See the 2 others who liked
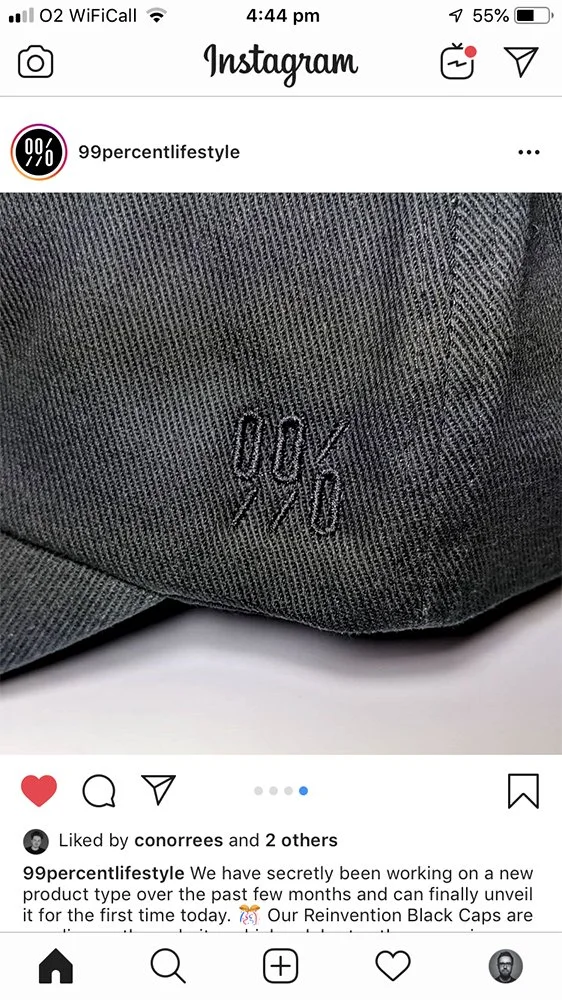Image resolution: width=562 pixels, height=1000 pixels. [x=301, y=841]
